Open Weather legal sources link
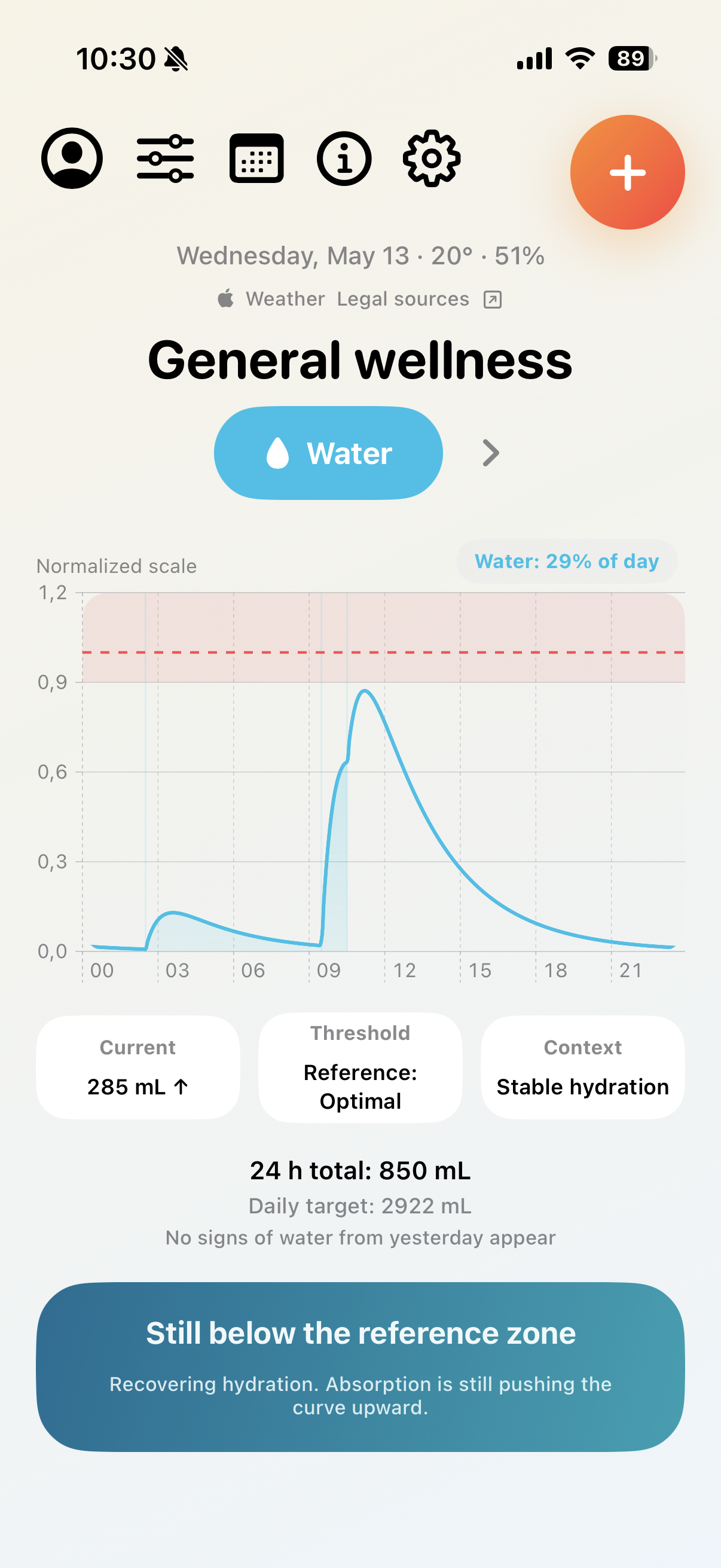This screenshot has width=721, height=1568. pos(359,299)
